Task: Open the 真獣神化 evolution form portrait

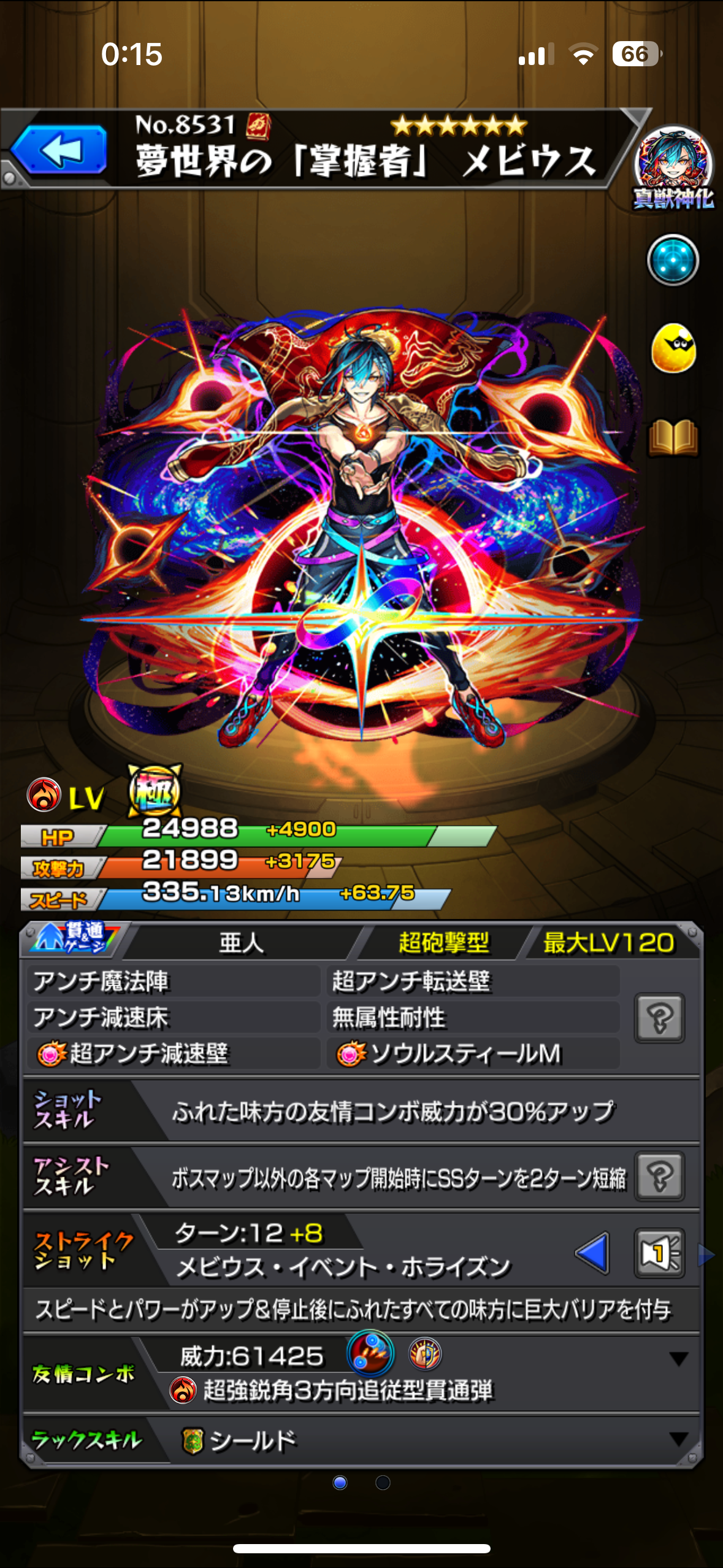Action: point(673,167)
